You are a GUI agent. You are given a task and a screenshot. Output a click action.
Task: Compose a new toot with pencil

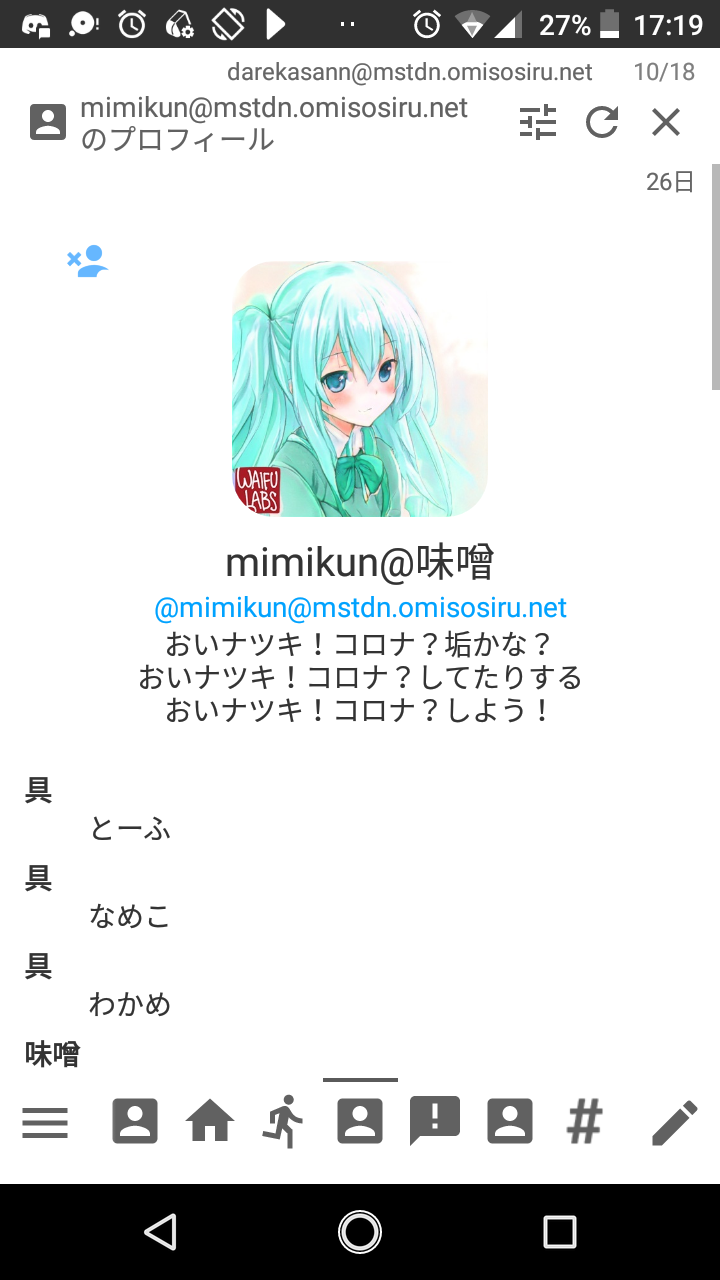(x=674, y=1122)
